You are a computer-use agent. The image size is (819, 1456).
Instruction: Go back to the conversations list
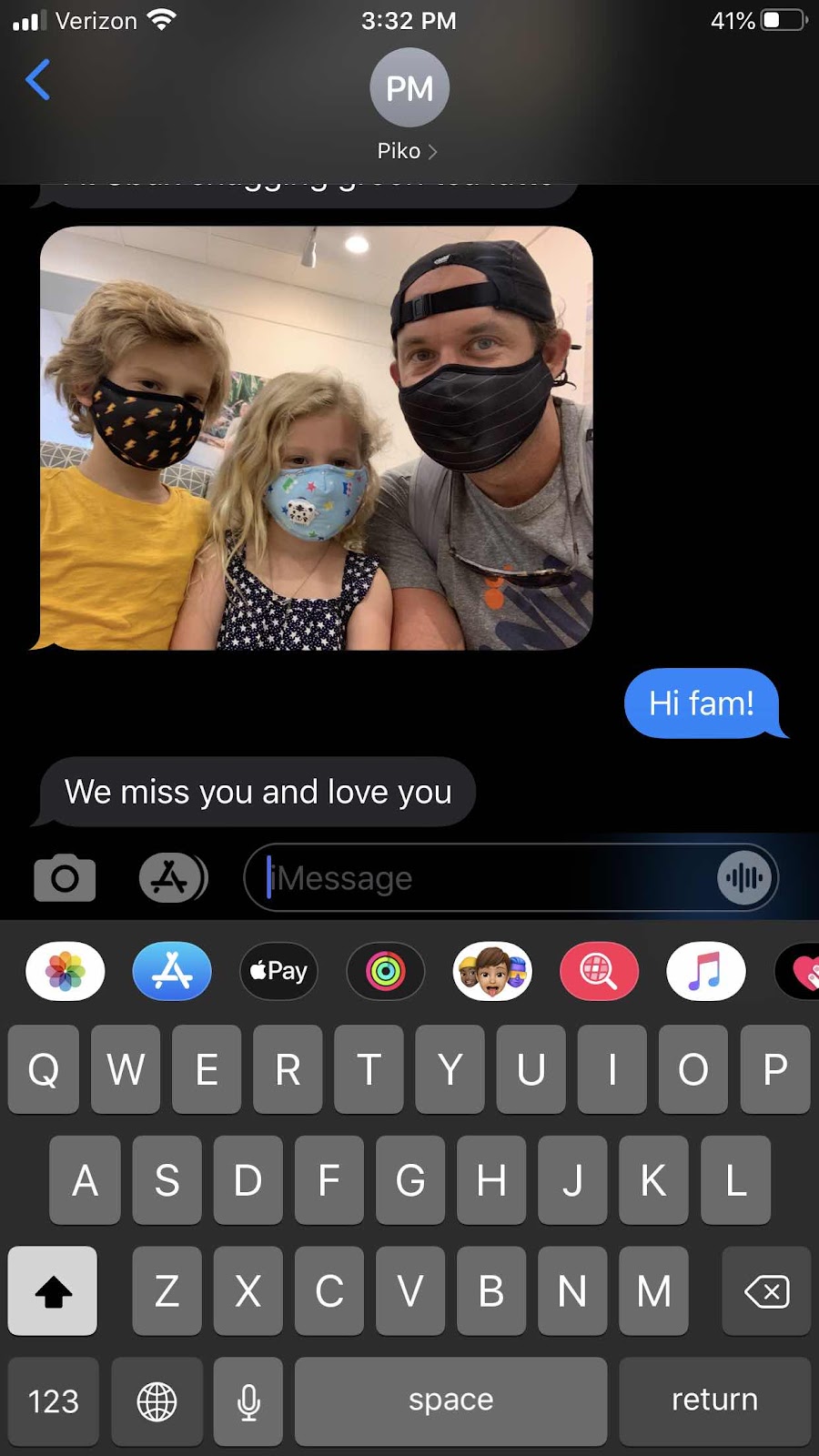(37, 80)
